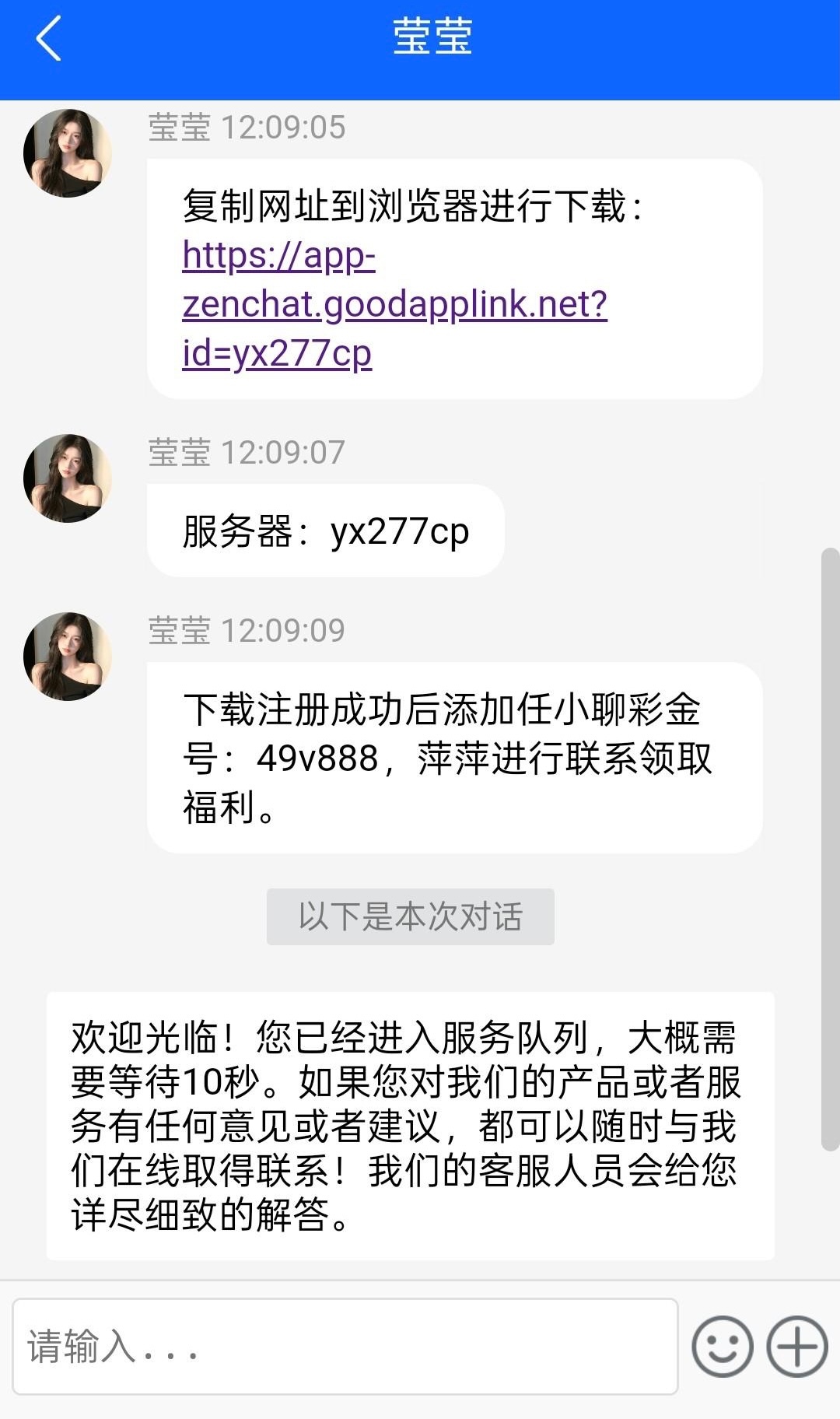Open the emoji smiley picker
840x1419 pixels.
point(722,1347)
